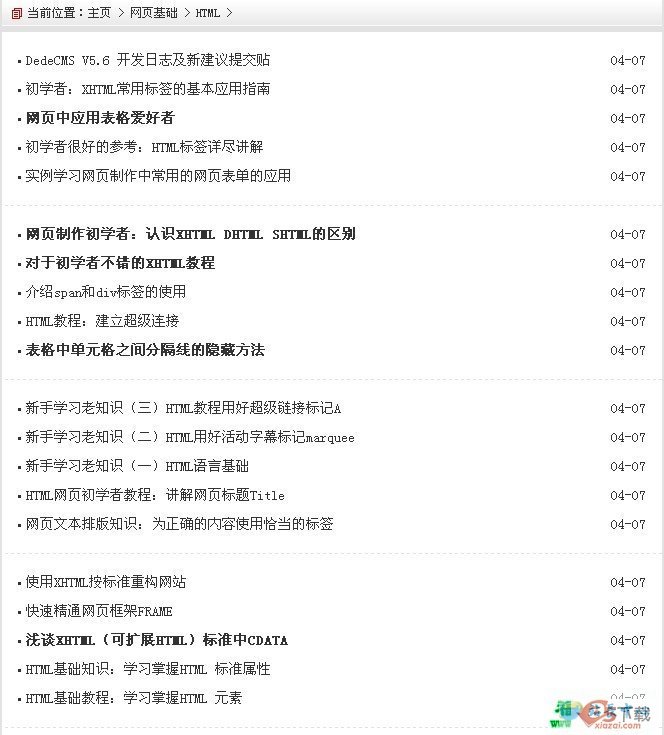Open HTML教程：建立超级连接

(102, 321)
